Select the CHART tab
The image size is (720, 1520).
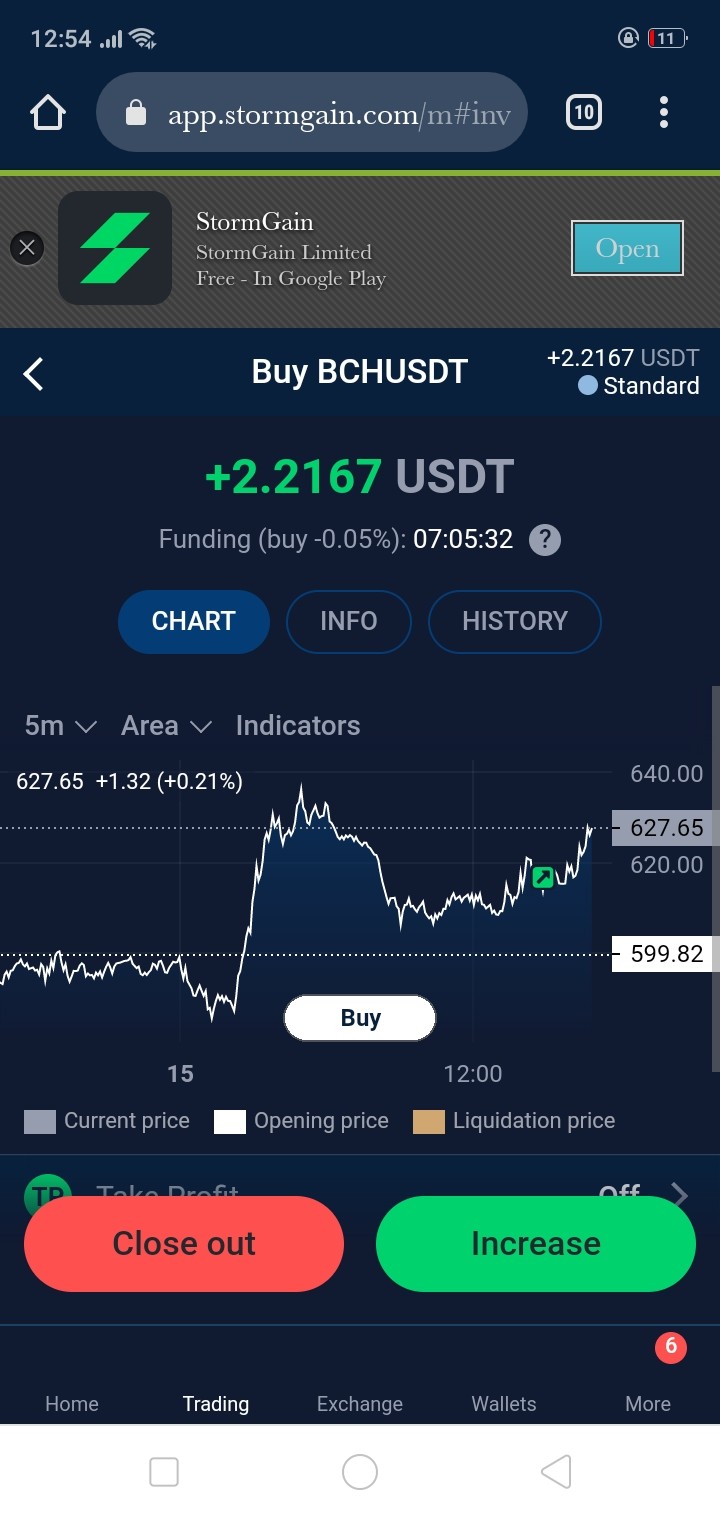tap(194, 621)
